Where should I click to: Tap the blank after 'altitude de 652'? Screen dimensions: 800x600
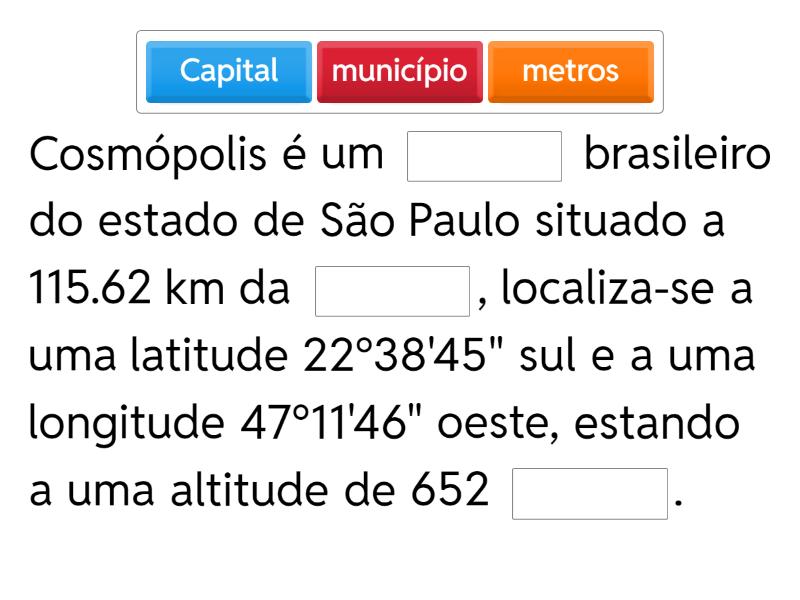tap(590, 494)
